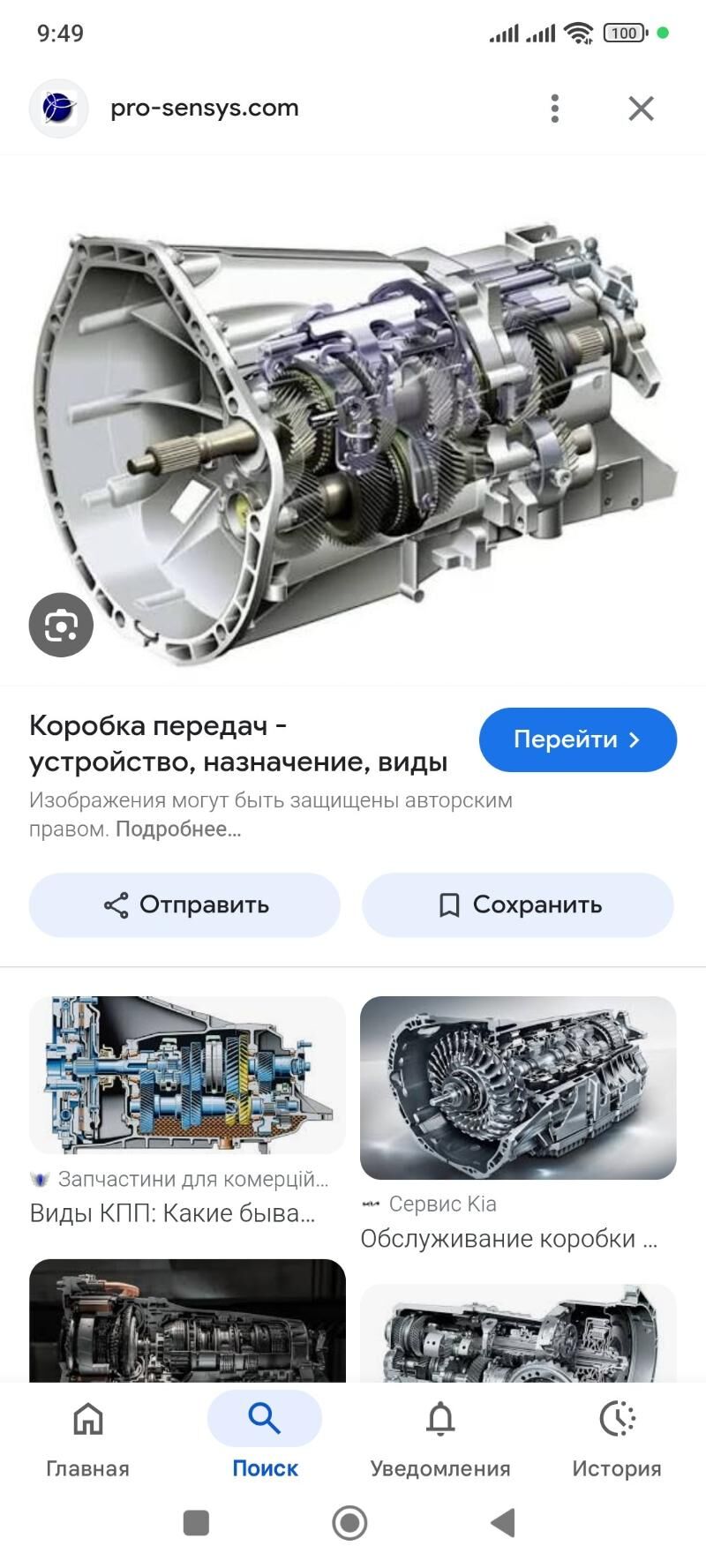Save the image with Сохранить

[x=518, y=905]
